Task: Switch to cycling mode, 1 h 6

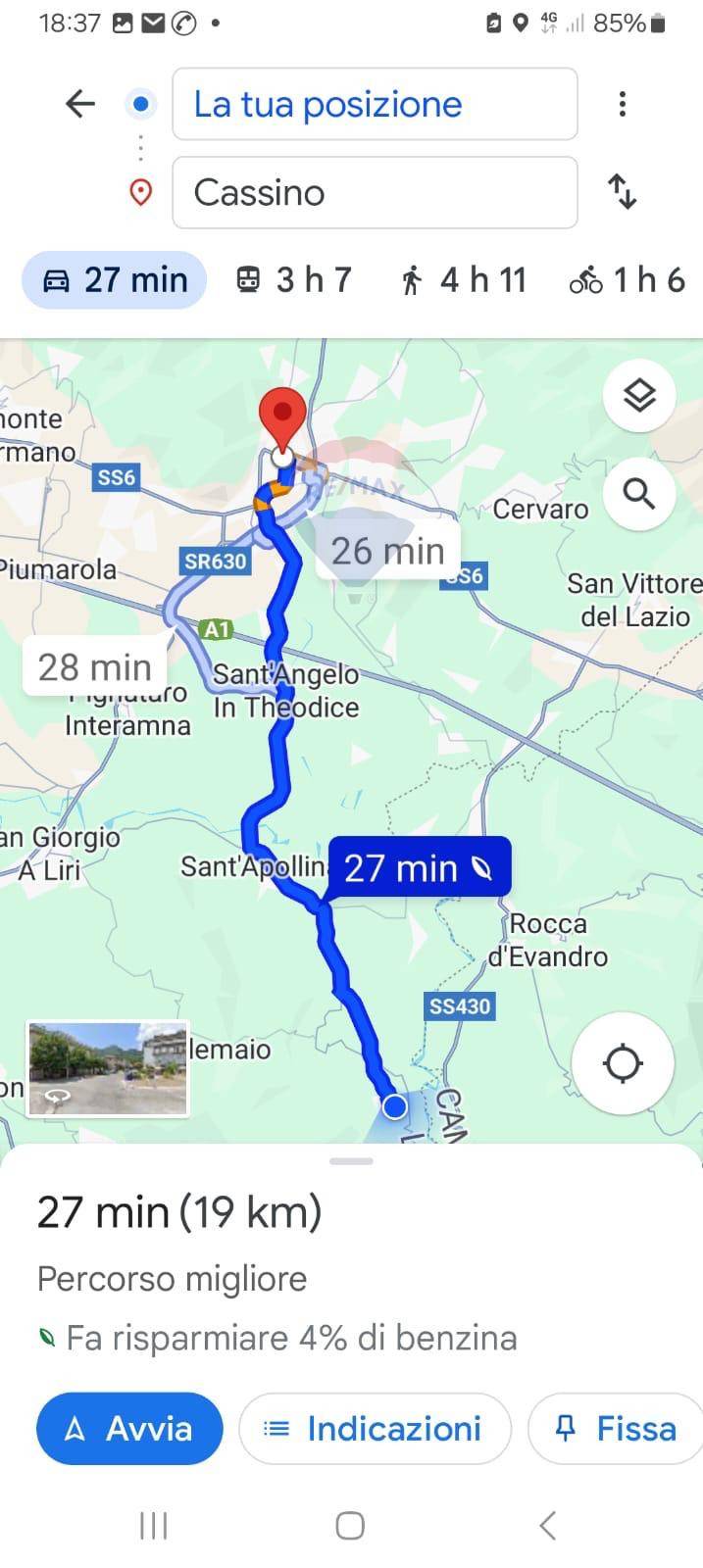Action: point(627,280)
